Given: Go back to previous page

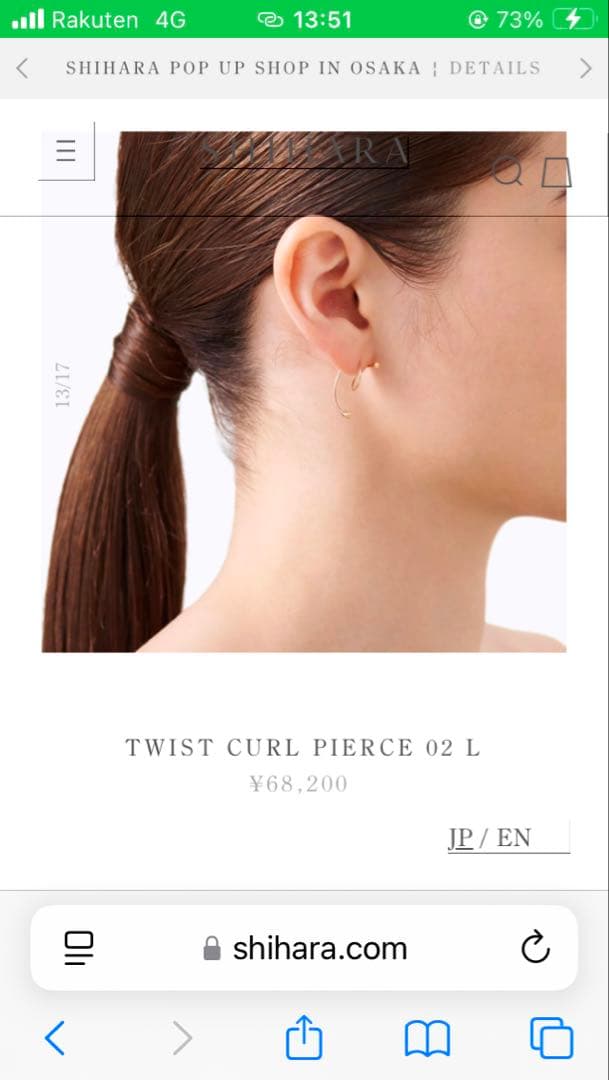Looking at the screenshot, I should pos(55,1038).
